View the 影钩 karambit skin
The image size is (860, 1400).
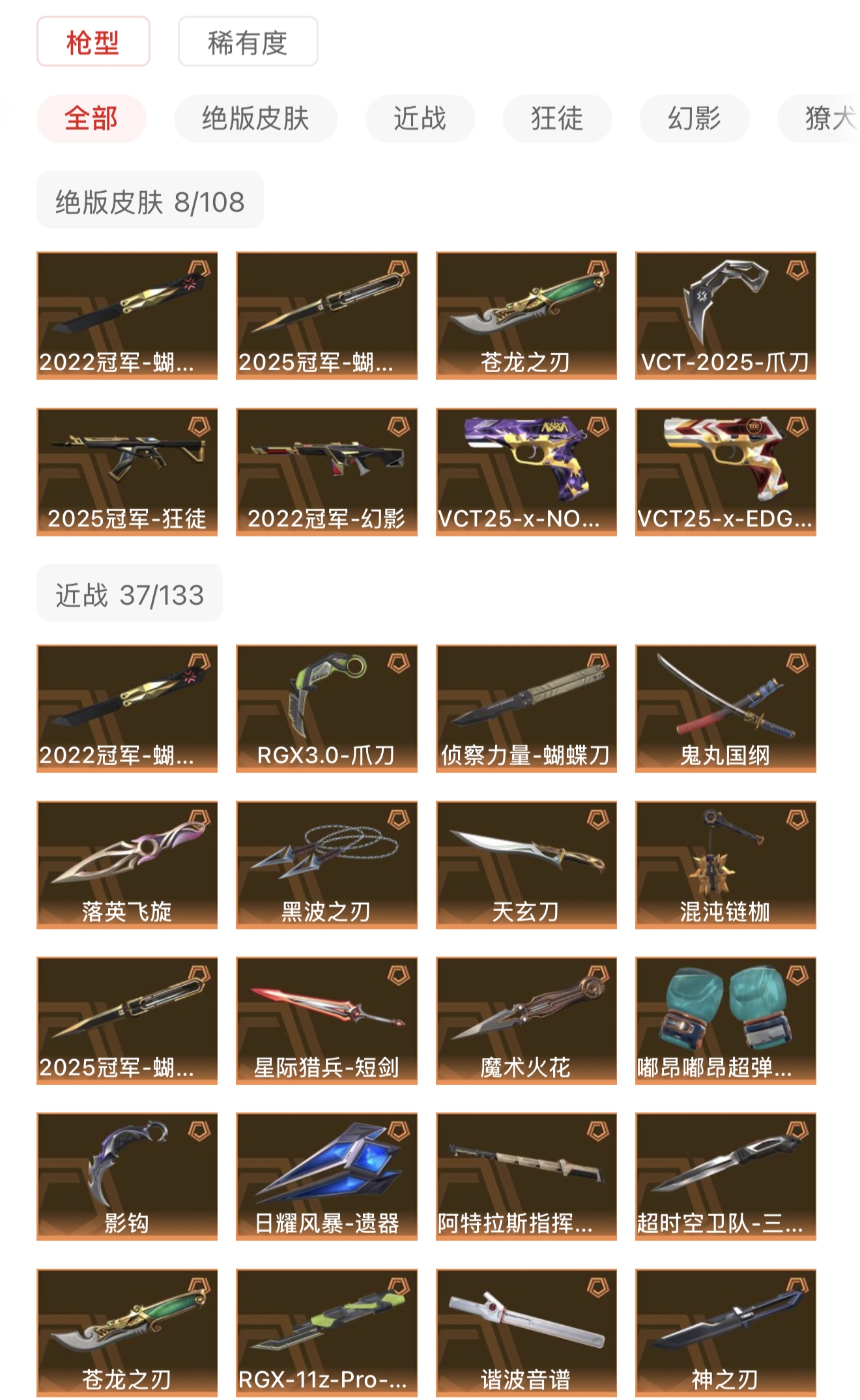click(x=127, y=1176)
